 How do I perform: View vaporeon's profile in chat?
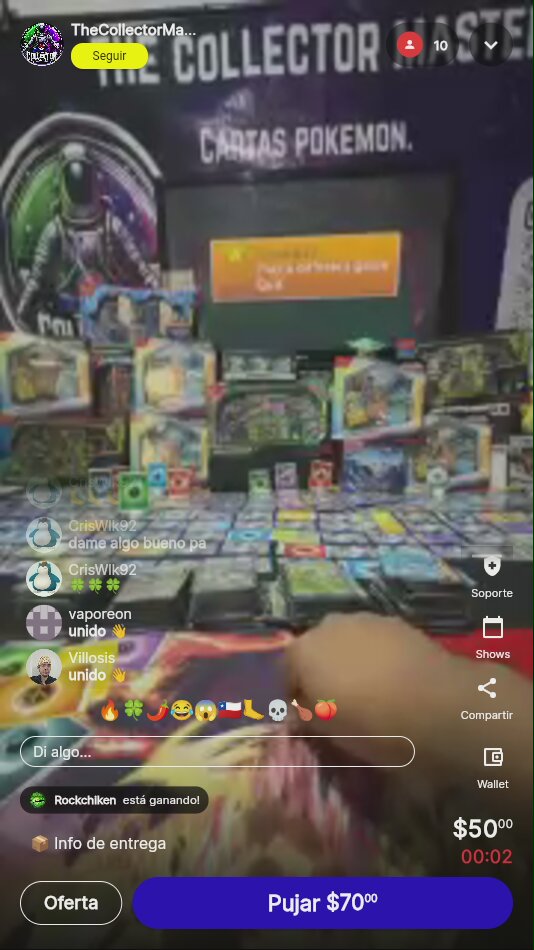click(x=44, y=622)
